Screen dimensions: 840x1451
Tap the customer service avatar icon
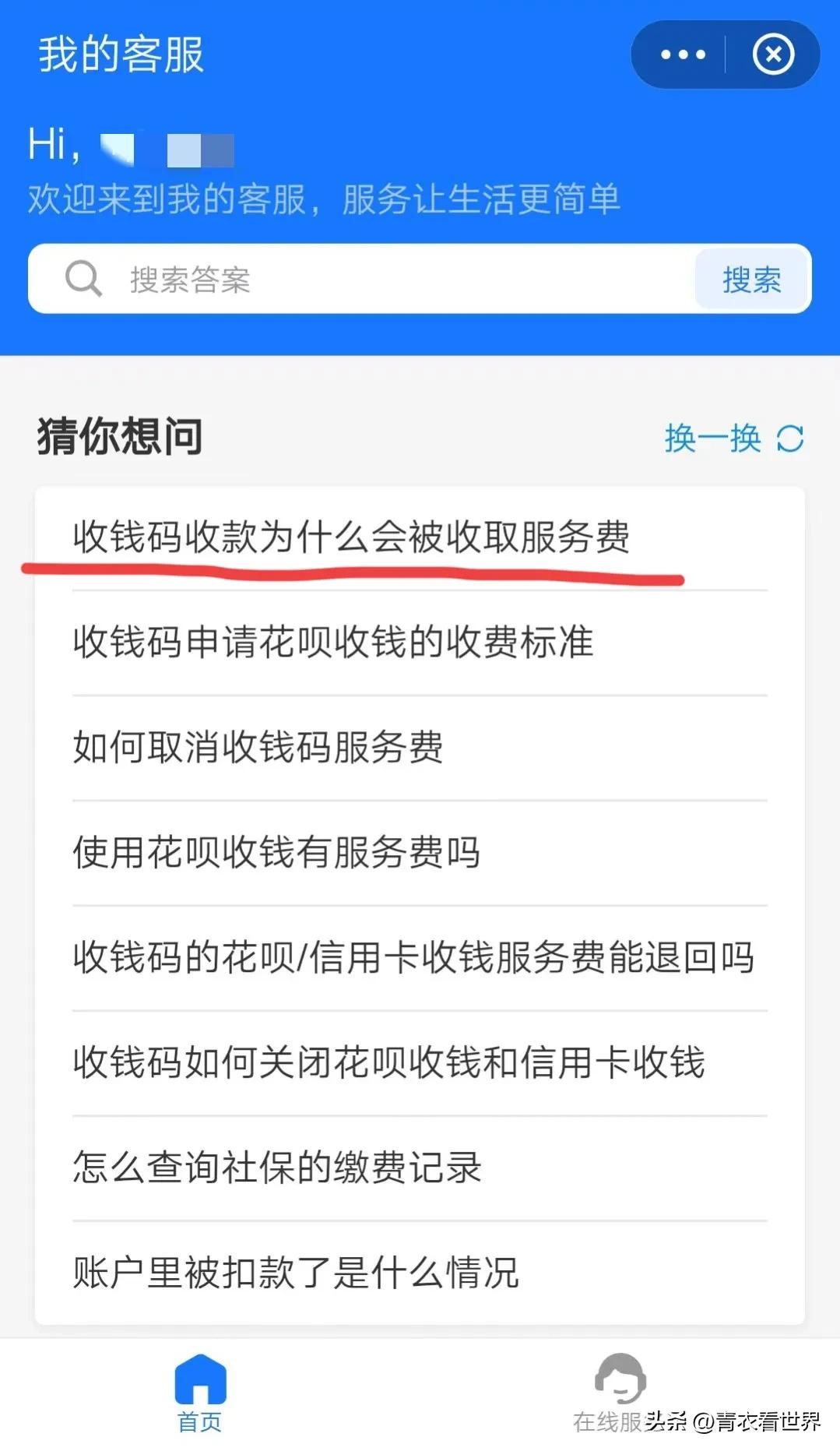(x=619, y=1379)
